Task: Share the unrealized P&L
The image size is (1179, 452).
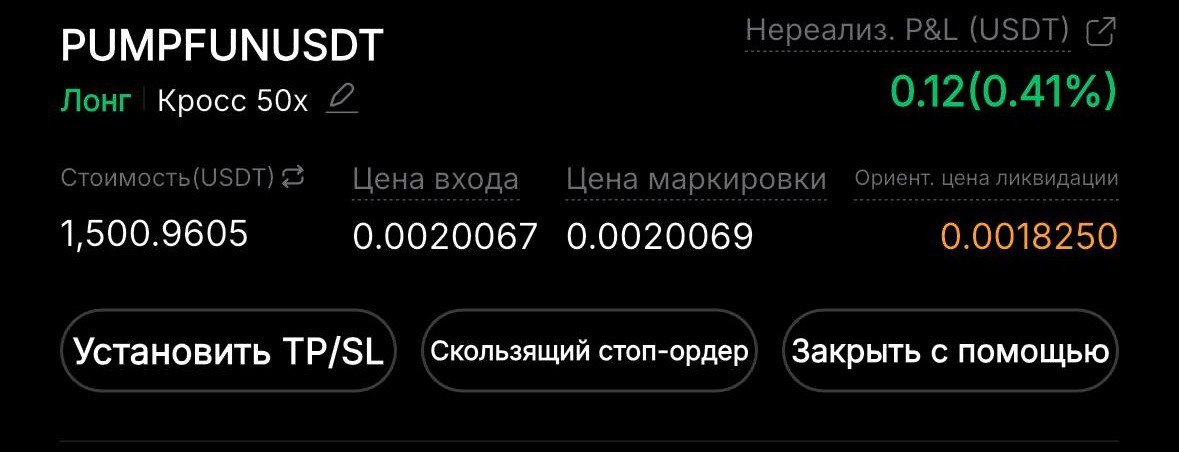Action: pos(1100,31)
